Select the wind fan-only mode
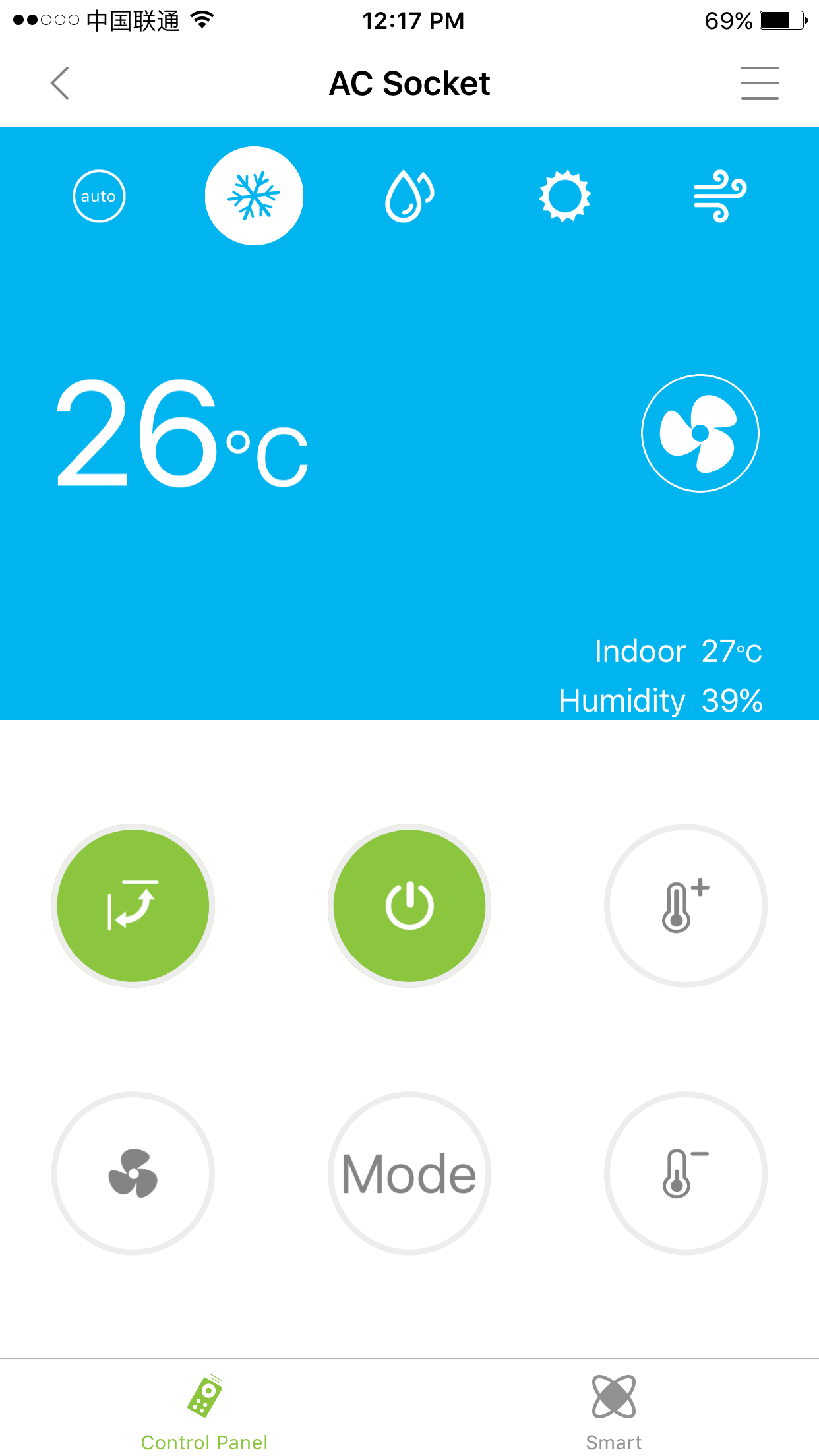 (719, 197)
